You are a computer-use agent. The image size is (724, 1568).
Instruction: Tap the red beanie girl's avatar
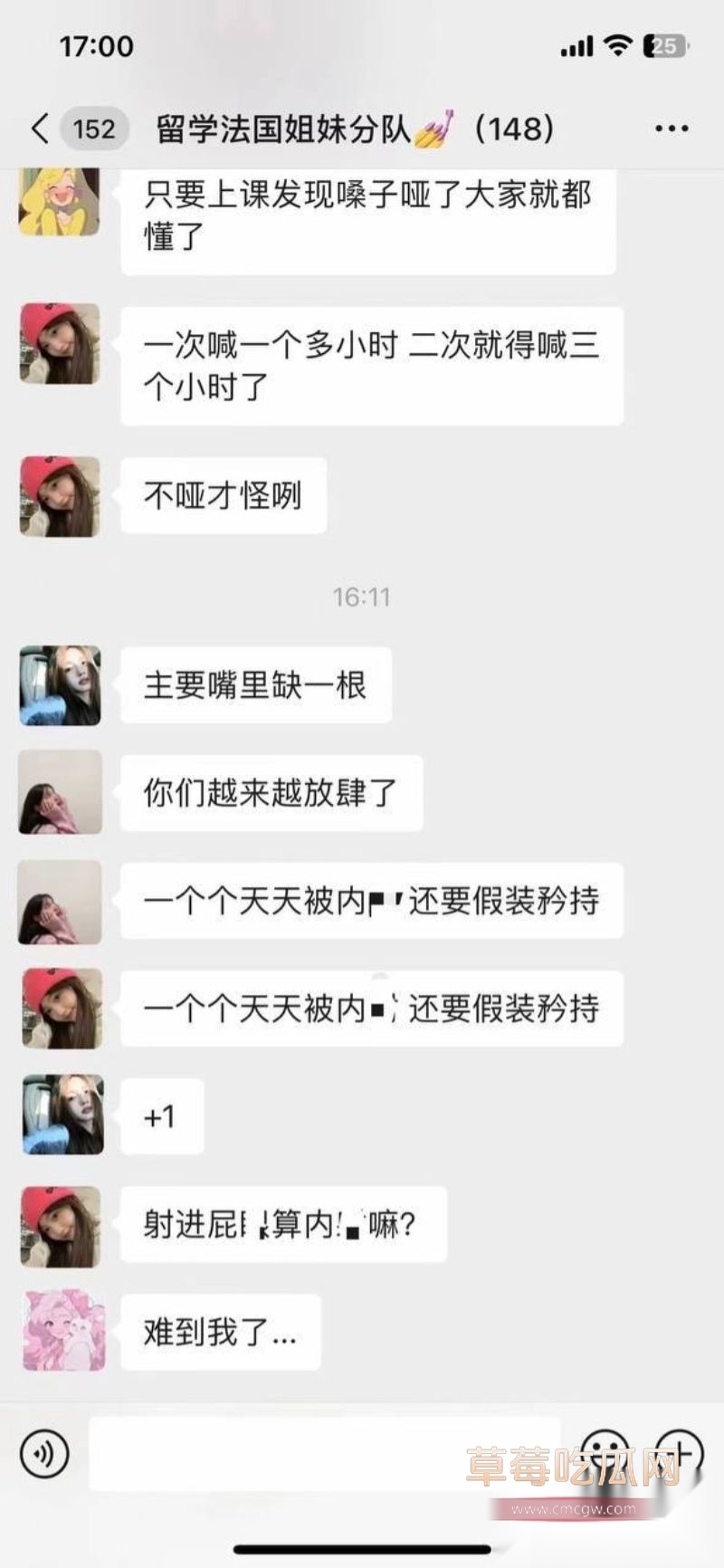click(60, 344)
